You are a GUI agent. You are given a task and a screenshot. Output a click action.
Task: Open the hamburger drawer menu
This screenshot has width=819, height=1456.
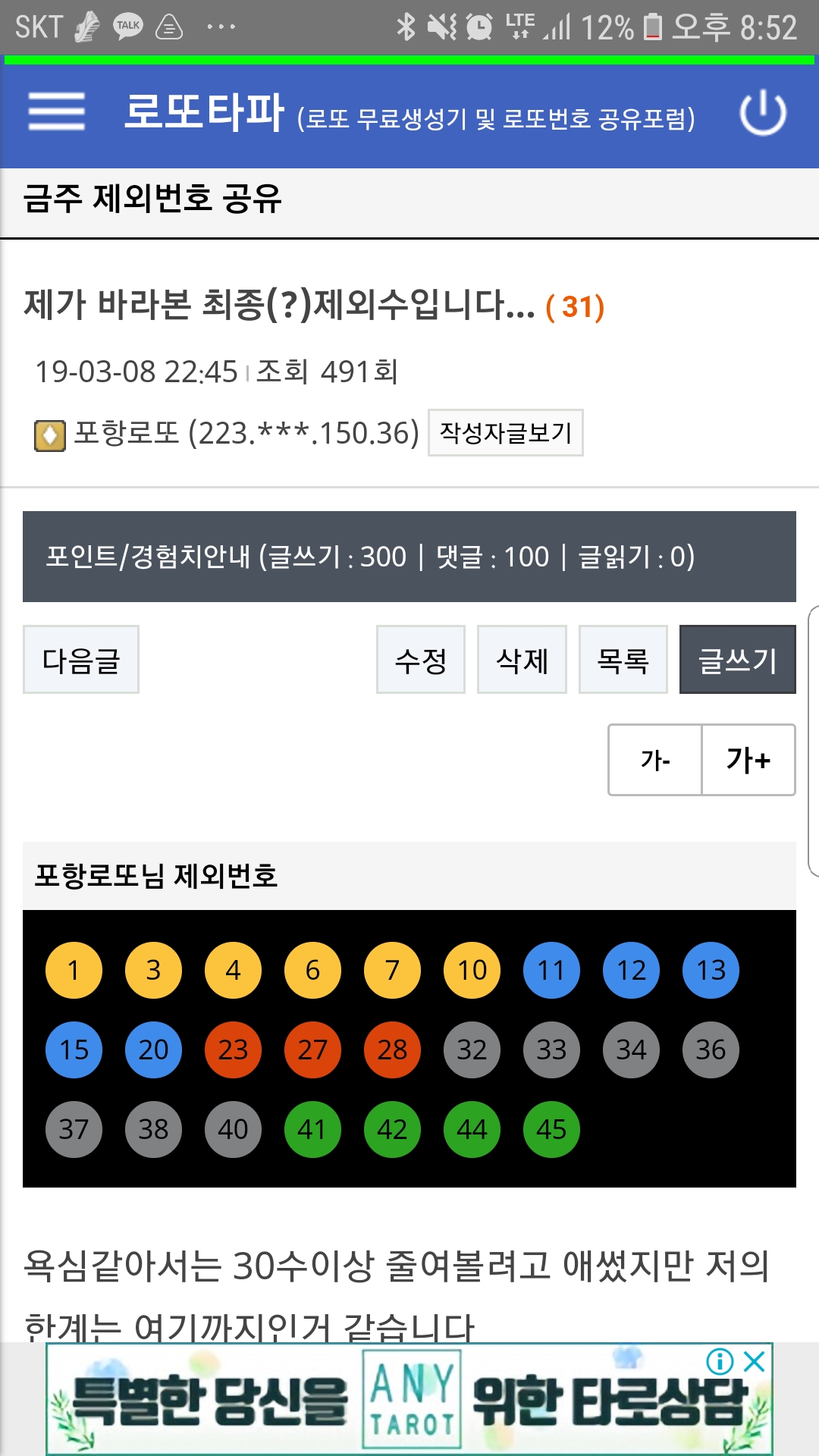[56, 112]
